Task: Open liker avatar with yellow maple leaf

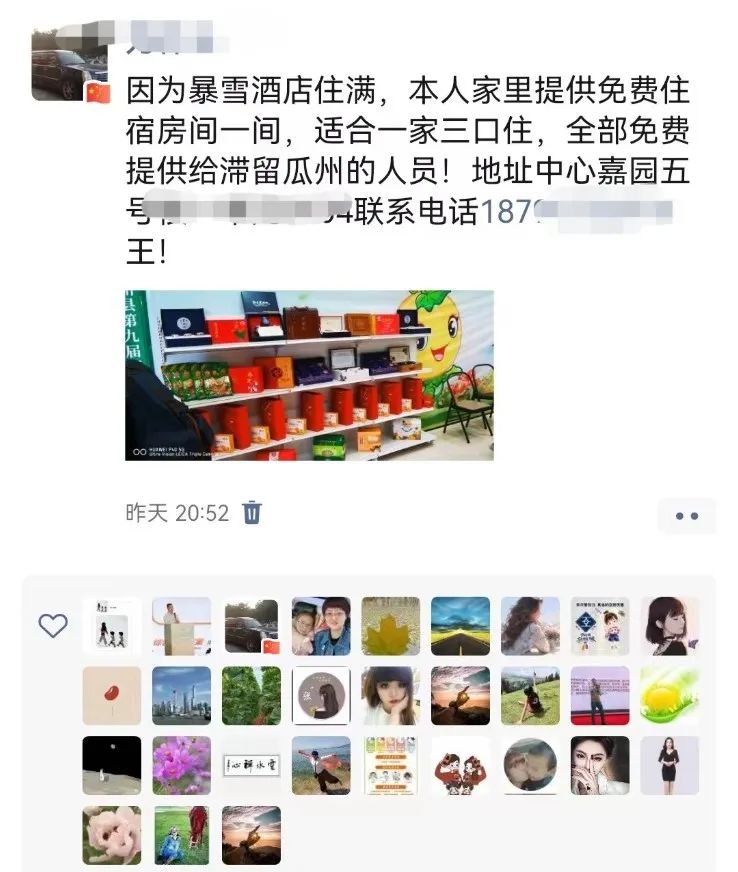Action: pyautogui.click(x=391, y=626)
